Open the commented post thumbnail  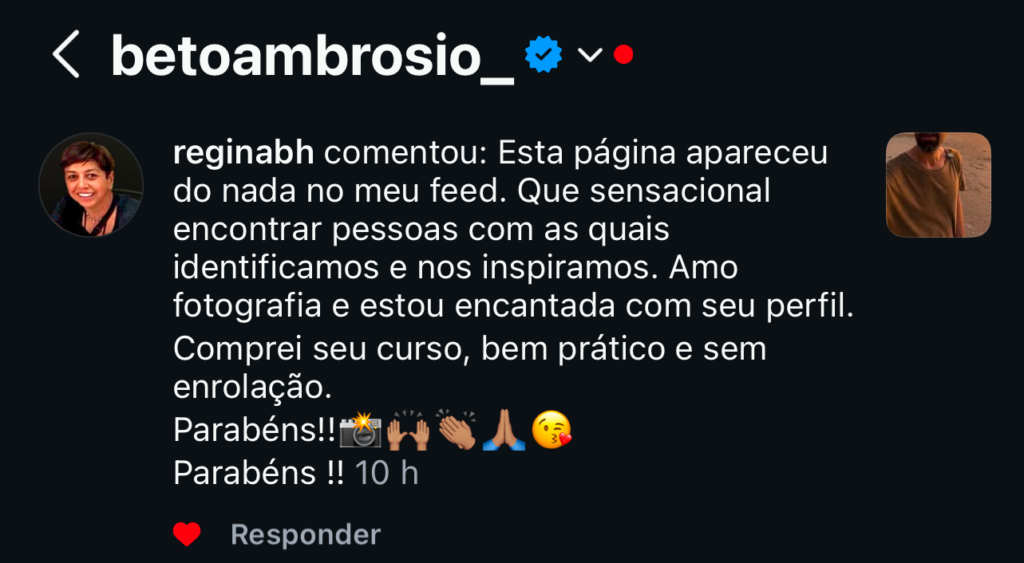[938, 185]
